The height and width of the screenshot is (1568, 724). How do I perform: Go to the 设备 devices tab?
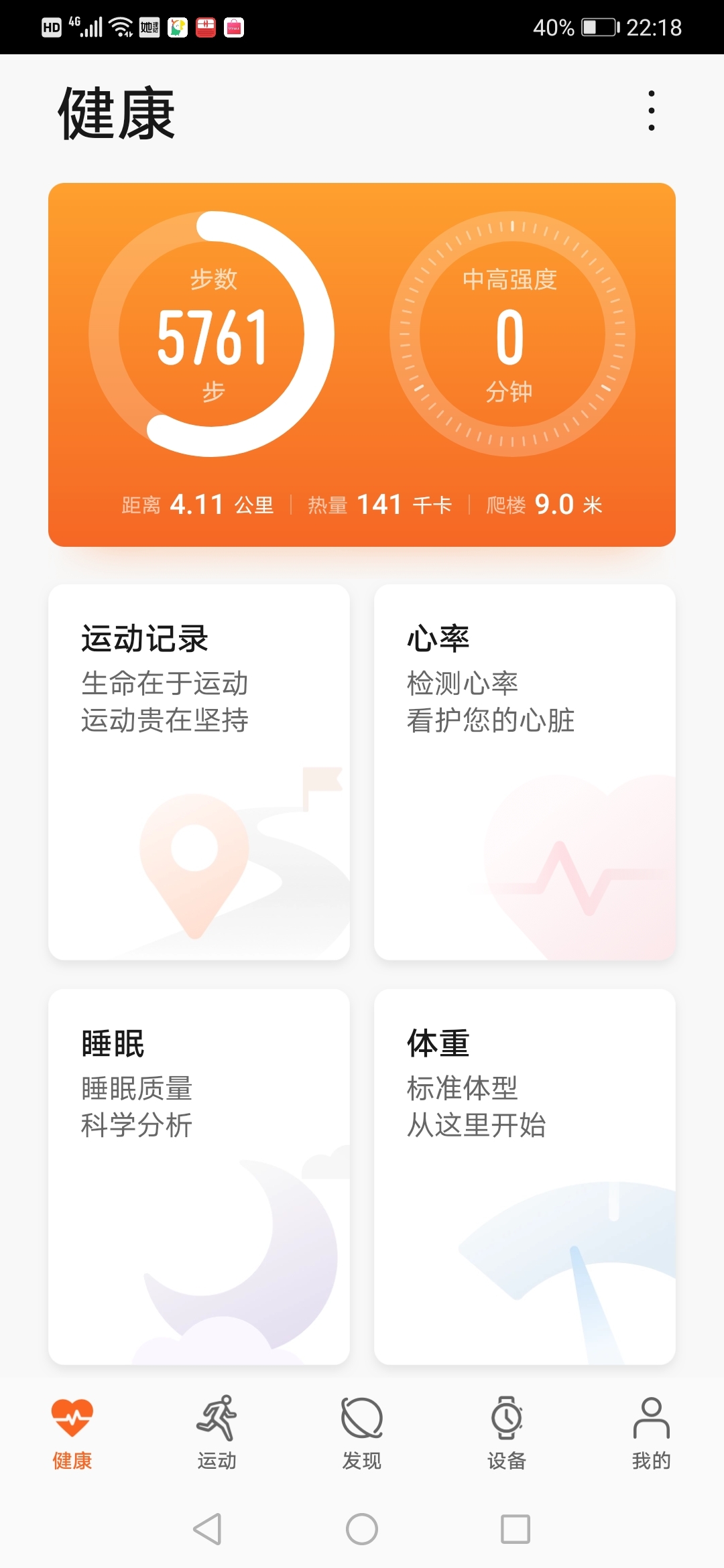tap(507, 1433)
